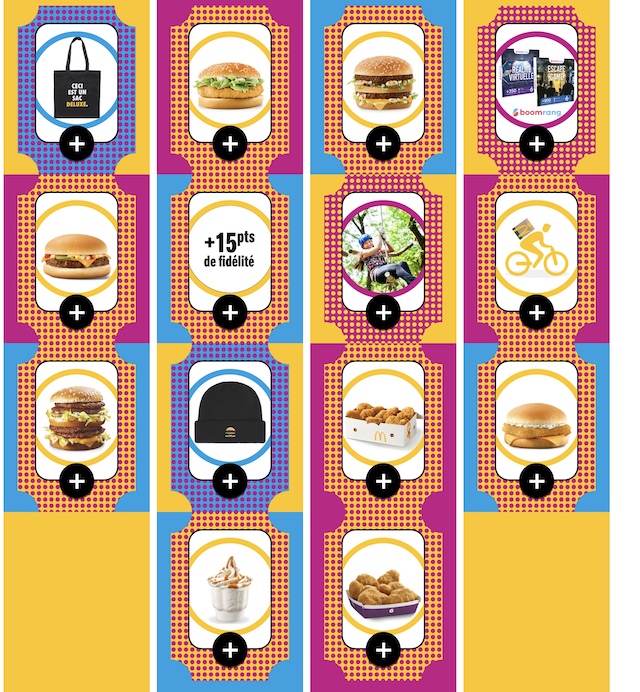The image size is (640, 692).
Task: Tap the plus below the single Big Mac
Action: pyautogui.click(x=384, y=145)
